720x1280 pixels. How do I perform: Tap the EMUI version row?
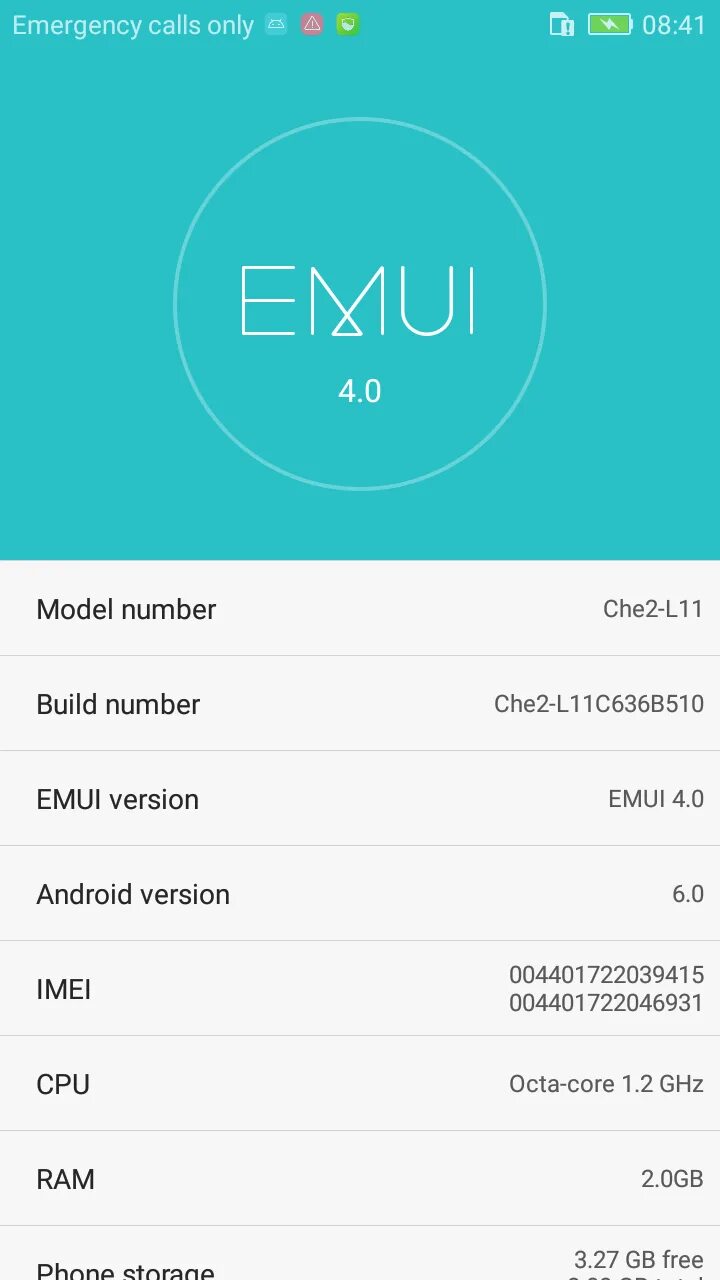pyautogui.click(x=360, y=799)
